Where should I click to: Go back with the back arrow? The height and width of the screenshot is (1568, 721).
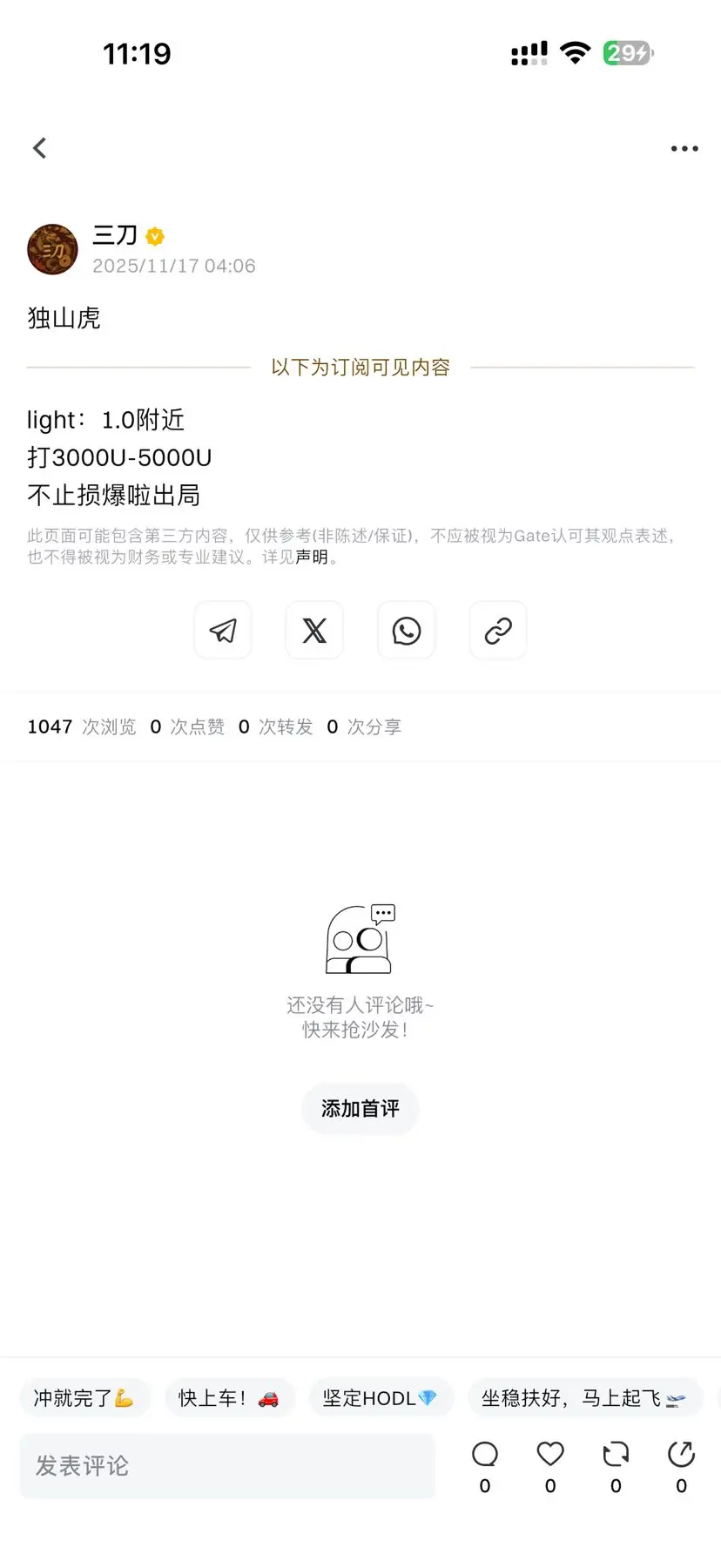[x=39, y=147]
